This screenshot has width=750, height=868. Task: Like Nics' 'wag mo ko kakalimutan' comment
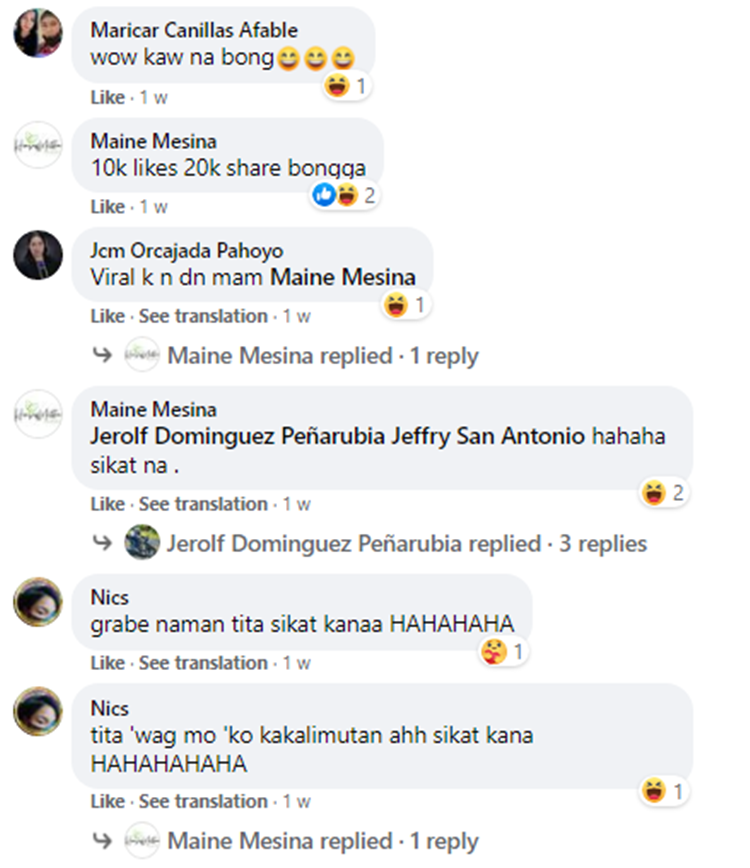tap(107, 801)
